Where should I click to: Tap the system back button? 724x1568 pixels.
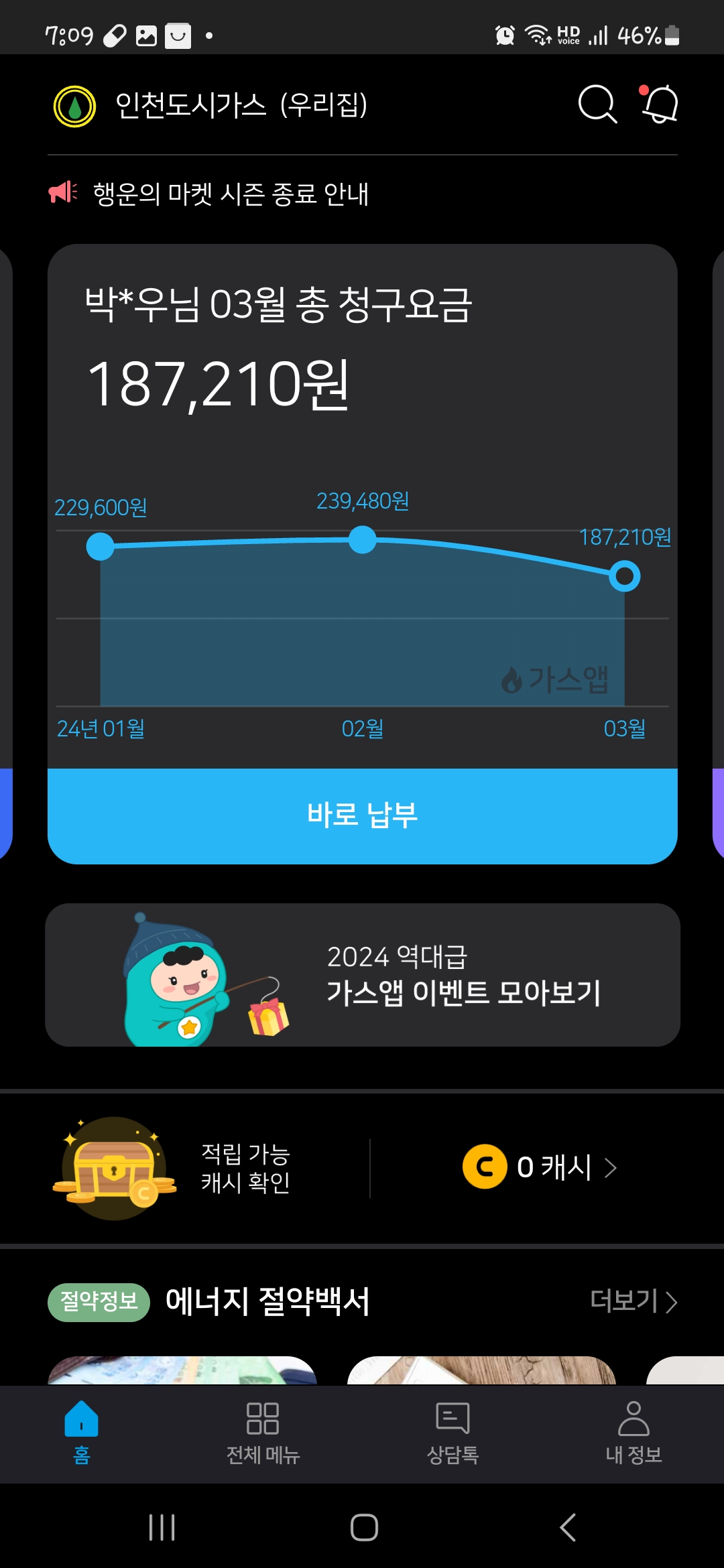(x=567, y=1527)
